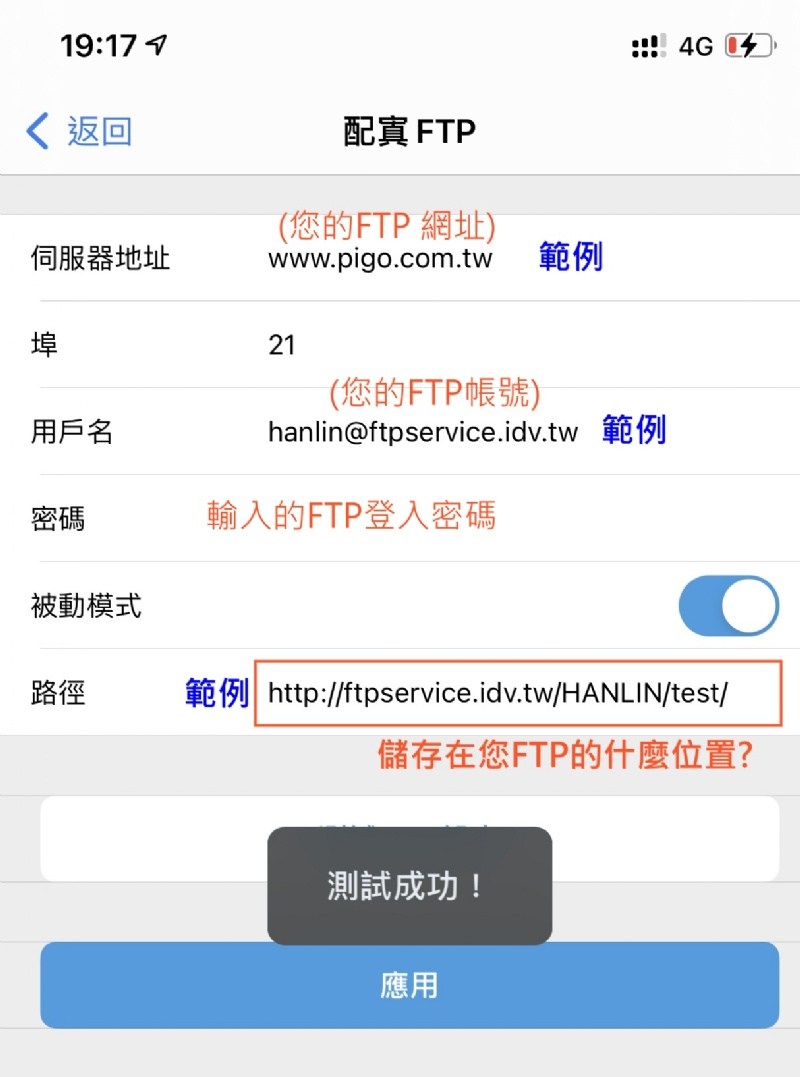
Task: Toggle the 被動模式 passive mode switch
Action: click(728, 606)
